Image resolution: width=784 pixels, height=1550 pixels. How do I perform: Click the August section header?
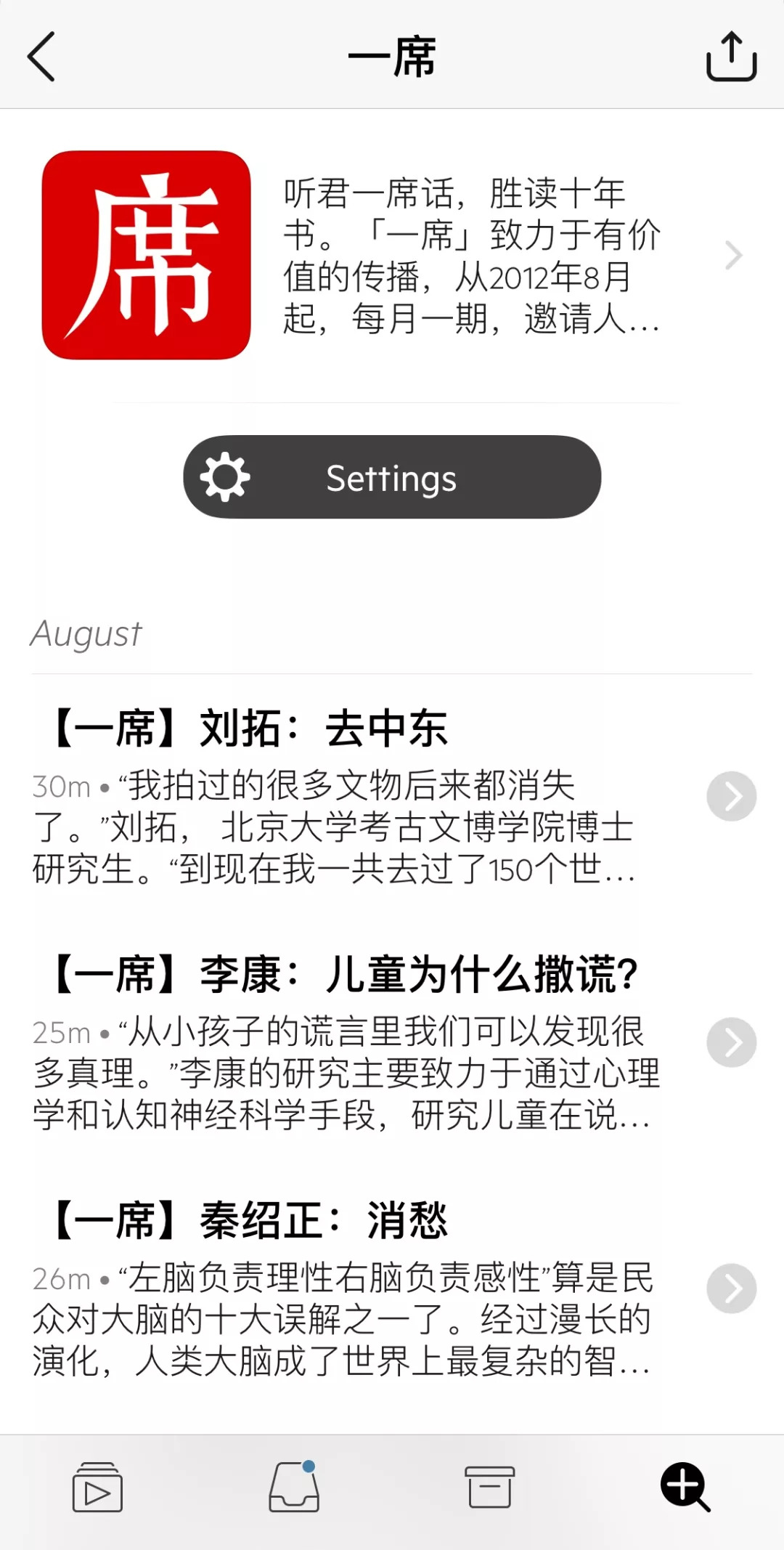point(86,633)
